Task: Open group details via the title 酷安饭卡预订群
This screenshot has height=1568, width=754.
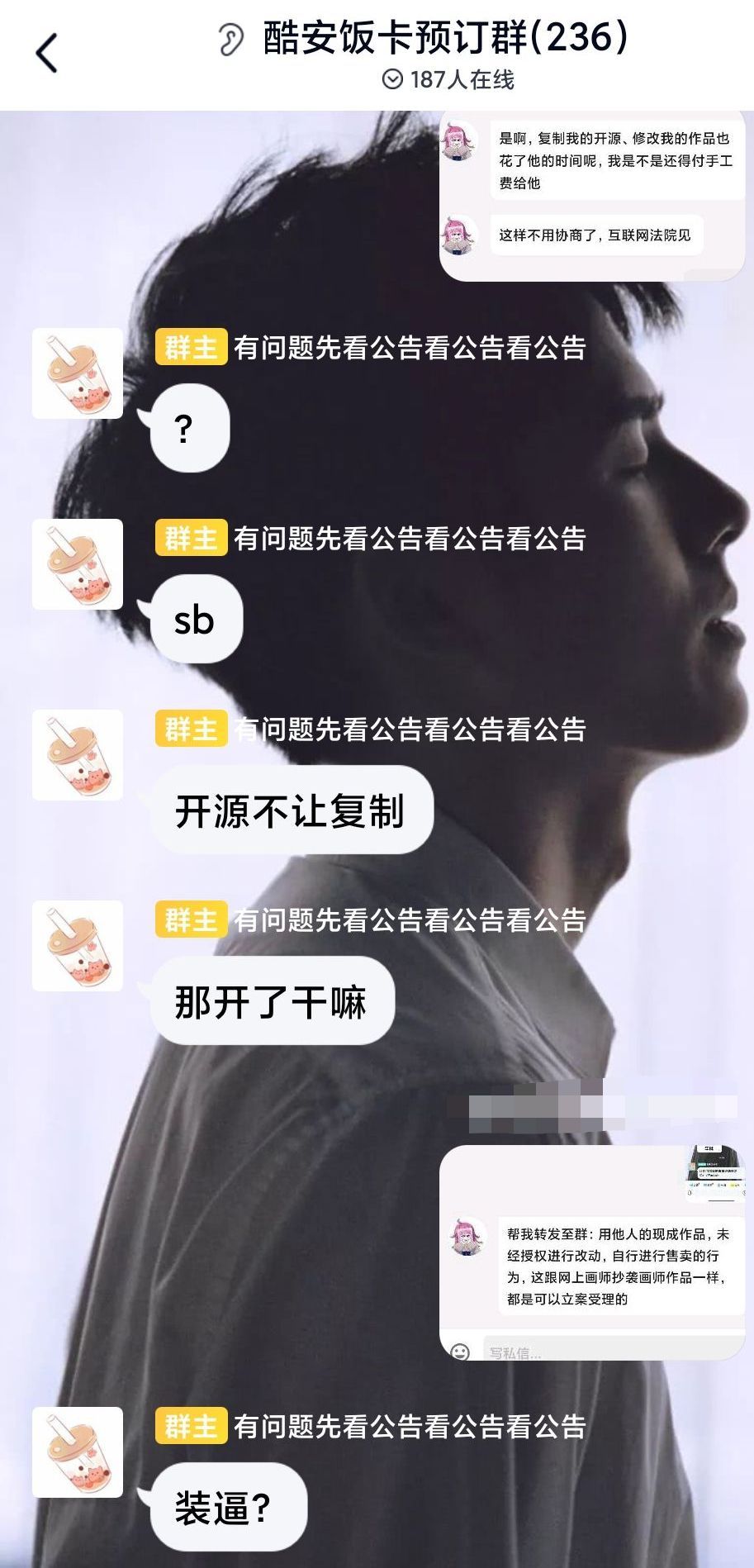Action: pos(444,38)
